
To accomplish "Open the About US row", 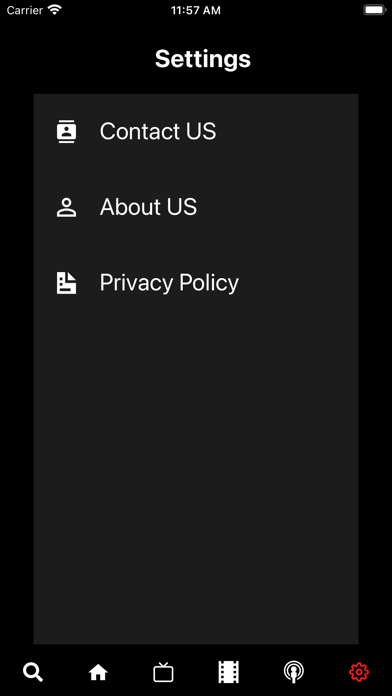I will click(196, 207).
